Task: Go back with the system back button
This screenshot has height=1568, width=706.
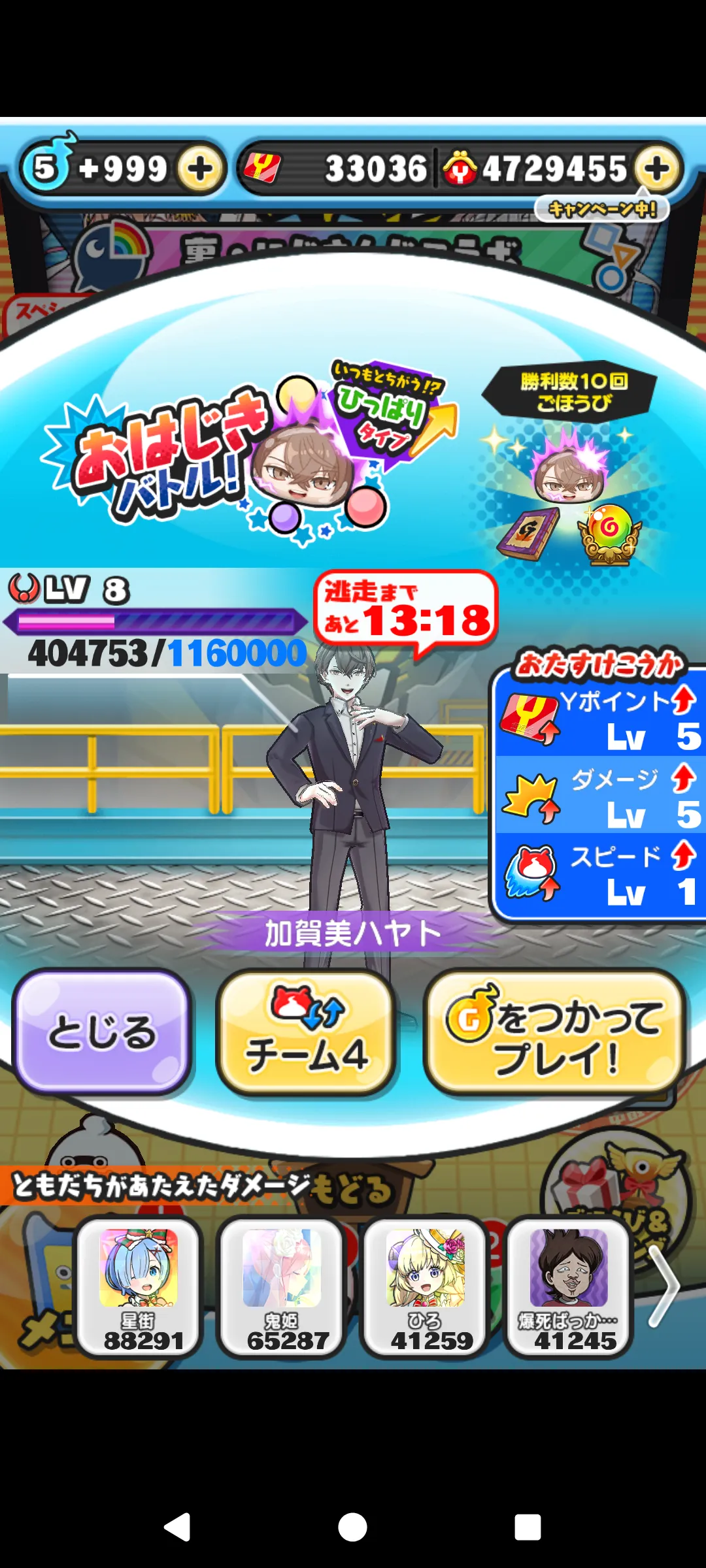Action: pyautogui.click(x=176, y=1527)
